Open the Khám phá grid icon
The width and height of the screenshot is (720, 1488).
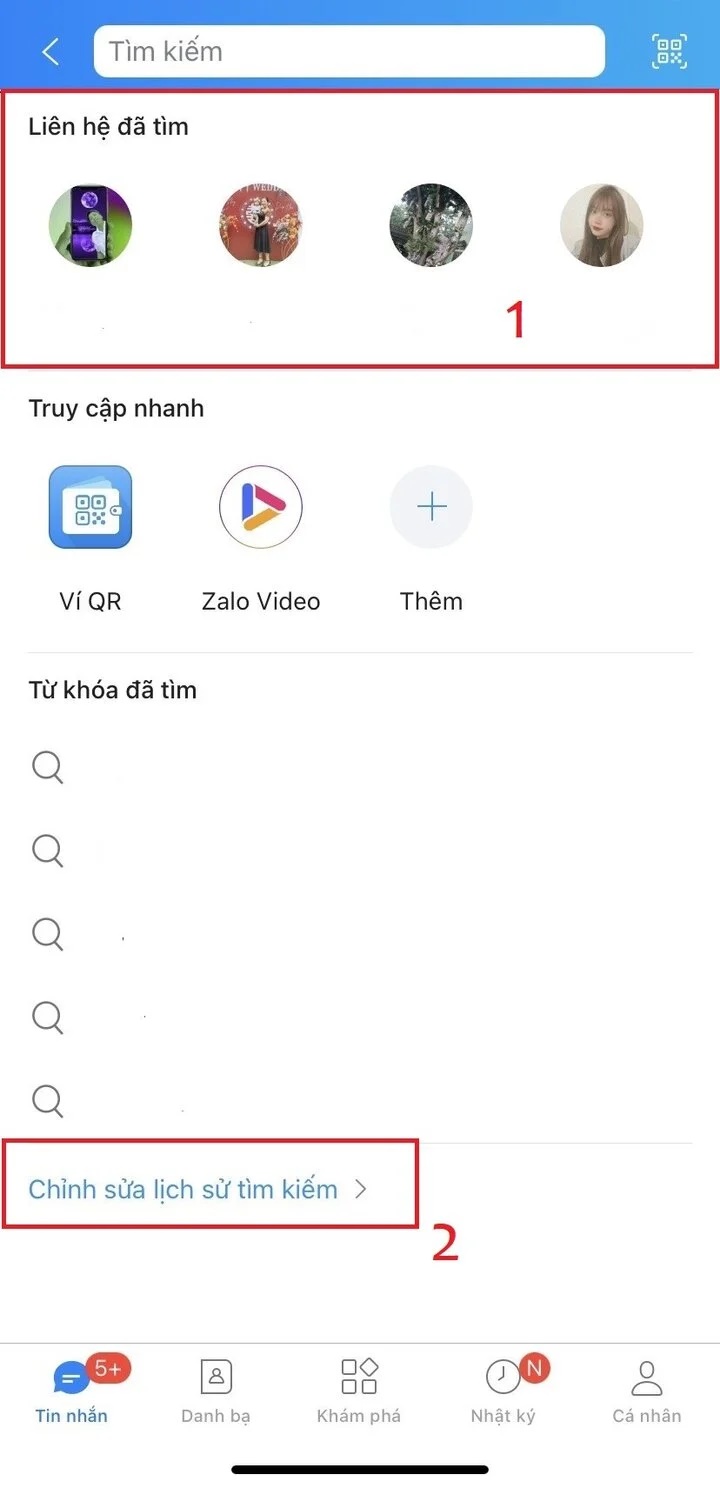coord(359,1378)
